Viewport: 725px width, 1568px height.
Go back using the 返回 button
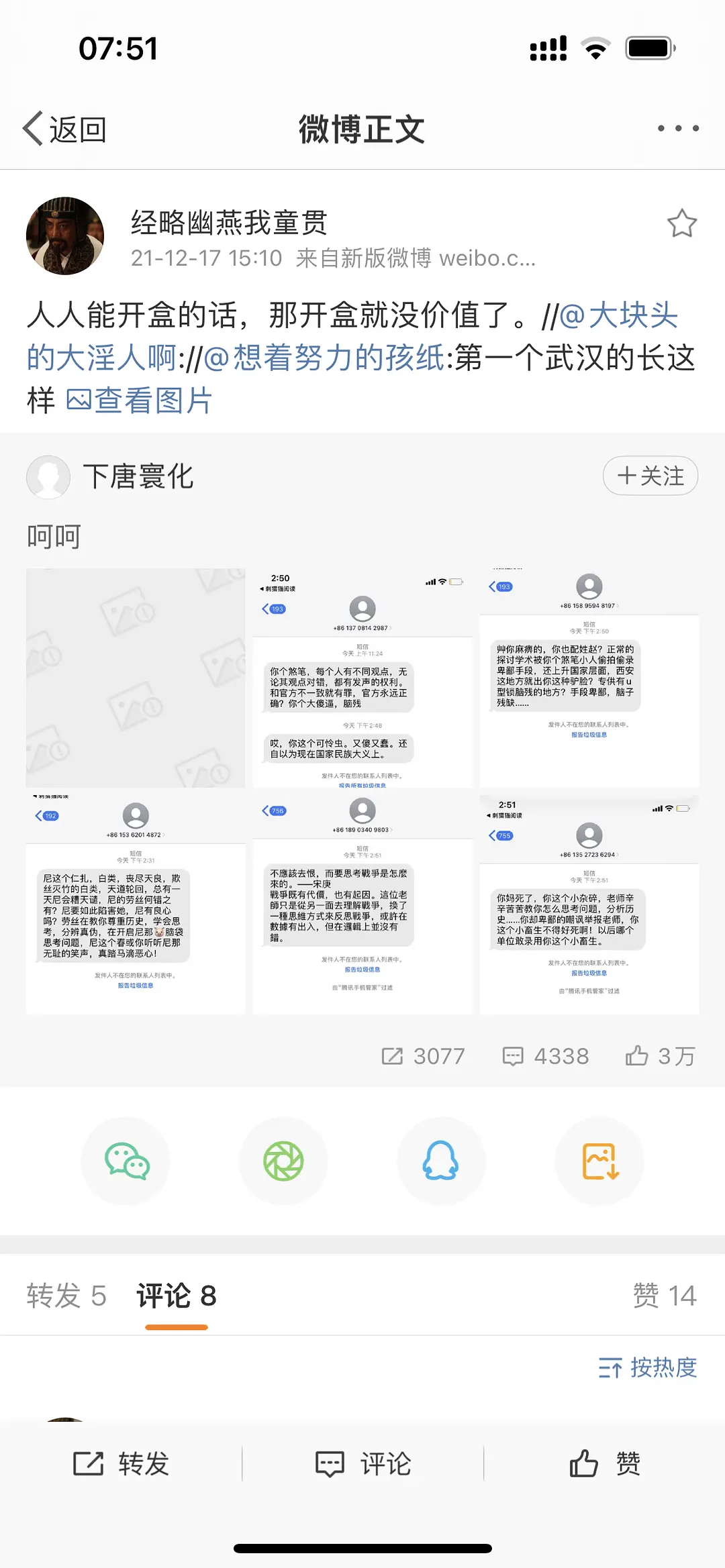[x=65, y=129]
